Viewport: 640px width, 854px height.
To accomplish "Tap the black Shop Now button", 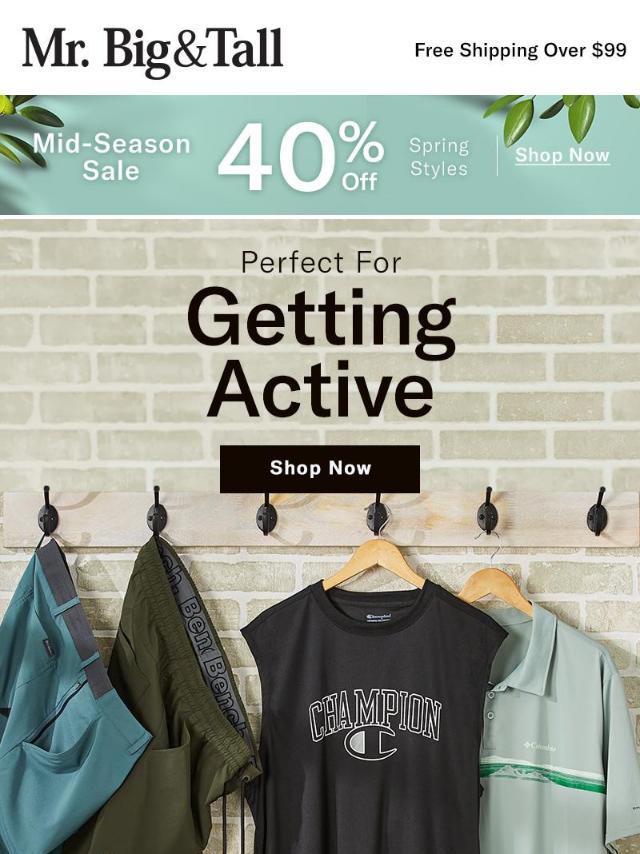I will point(320,468).
